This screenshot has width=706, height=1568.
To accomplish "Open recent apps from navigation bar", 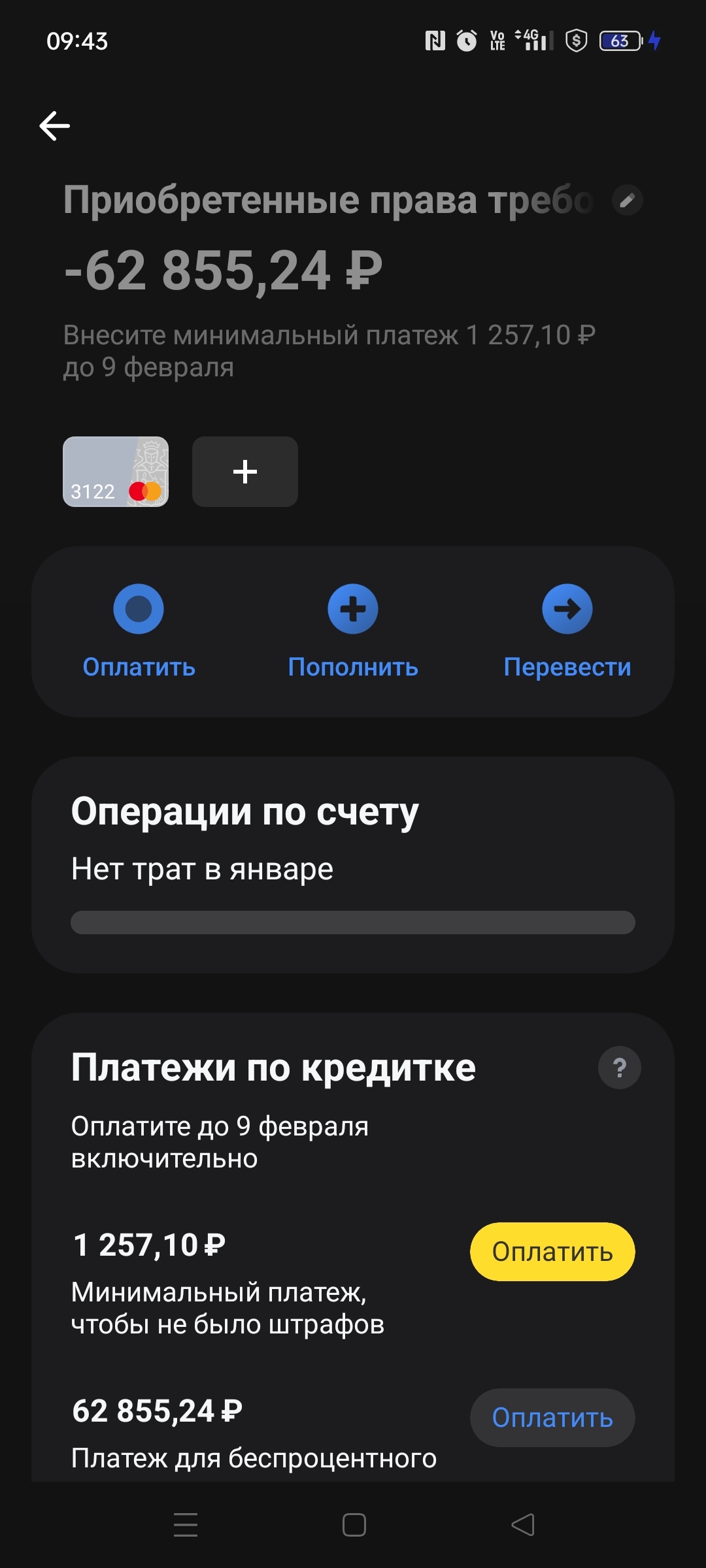I will (x=186, y=1525).
